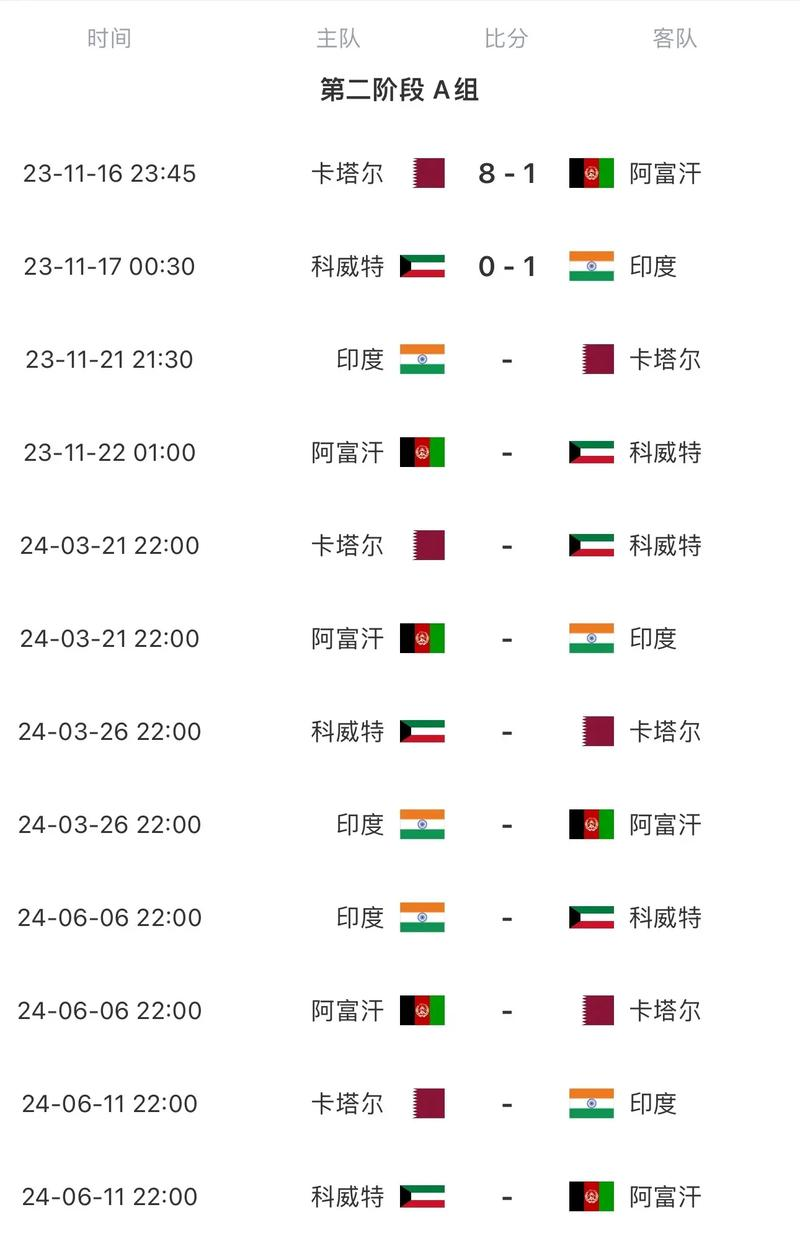Open the Afghanistan vs Qatar match on 24-06-06
This screenshot has width=800, height=1233.
pos(506,1010)
